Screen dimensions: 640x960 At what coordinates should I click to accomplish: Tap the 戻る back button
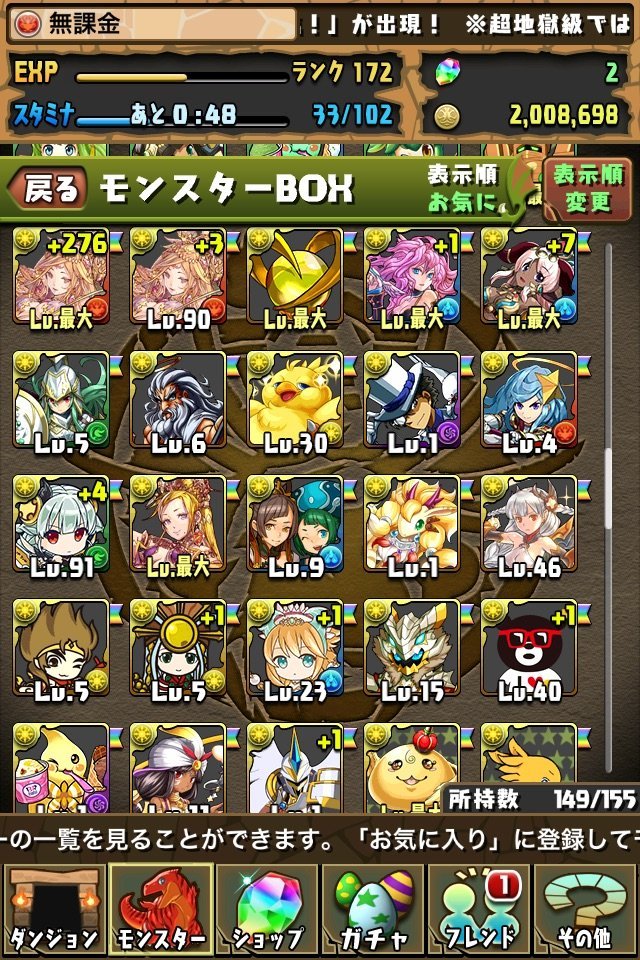[x=50, y=189]
